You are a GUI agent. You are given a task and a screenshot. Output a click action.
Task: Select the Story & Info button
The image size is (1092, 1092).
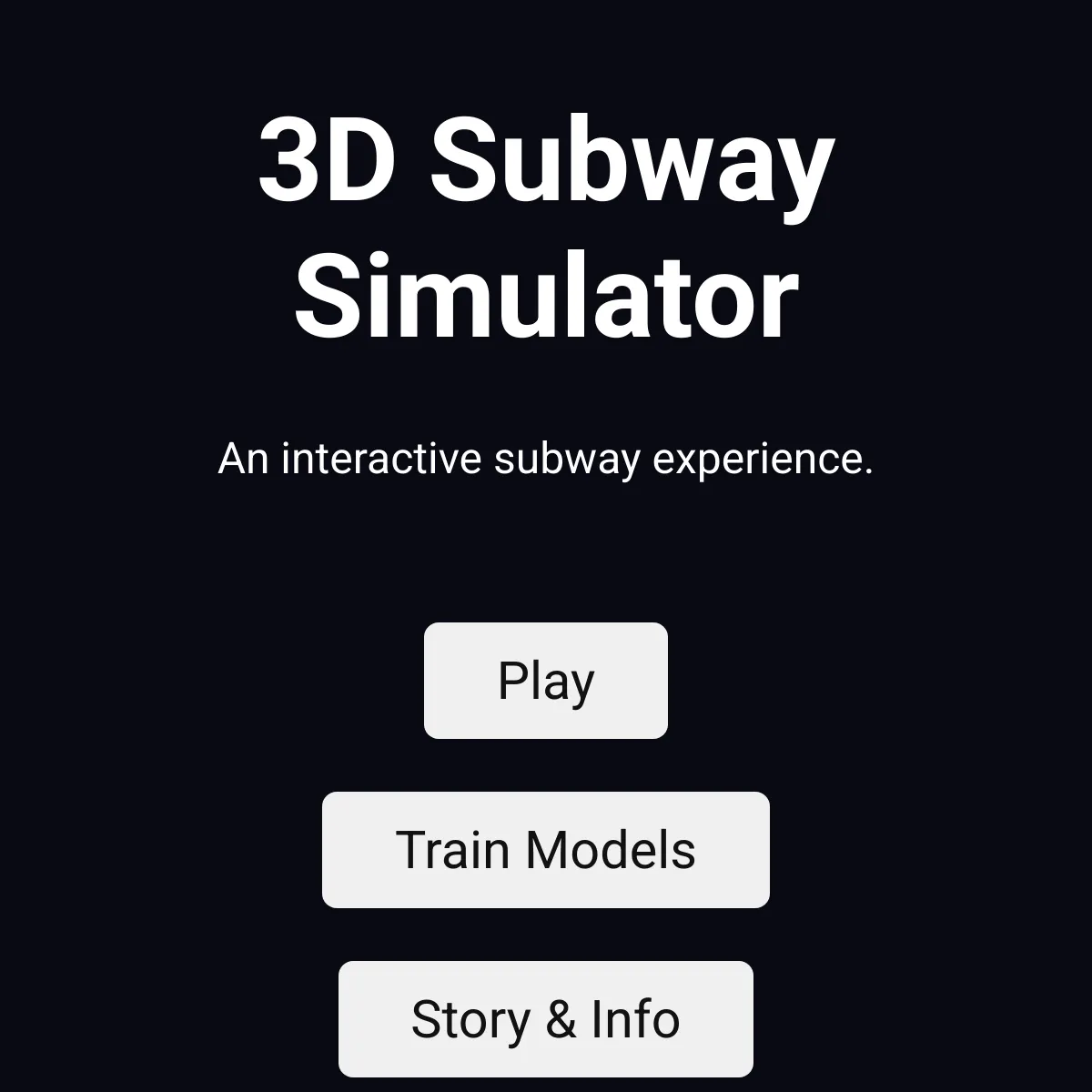[546, 1019]
